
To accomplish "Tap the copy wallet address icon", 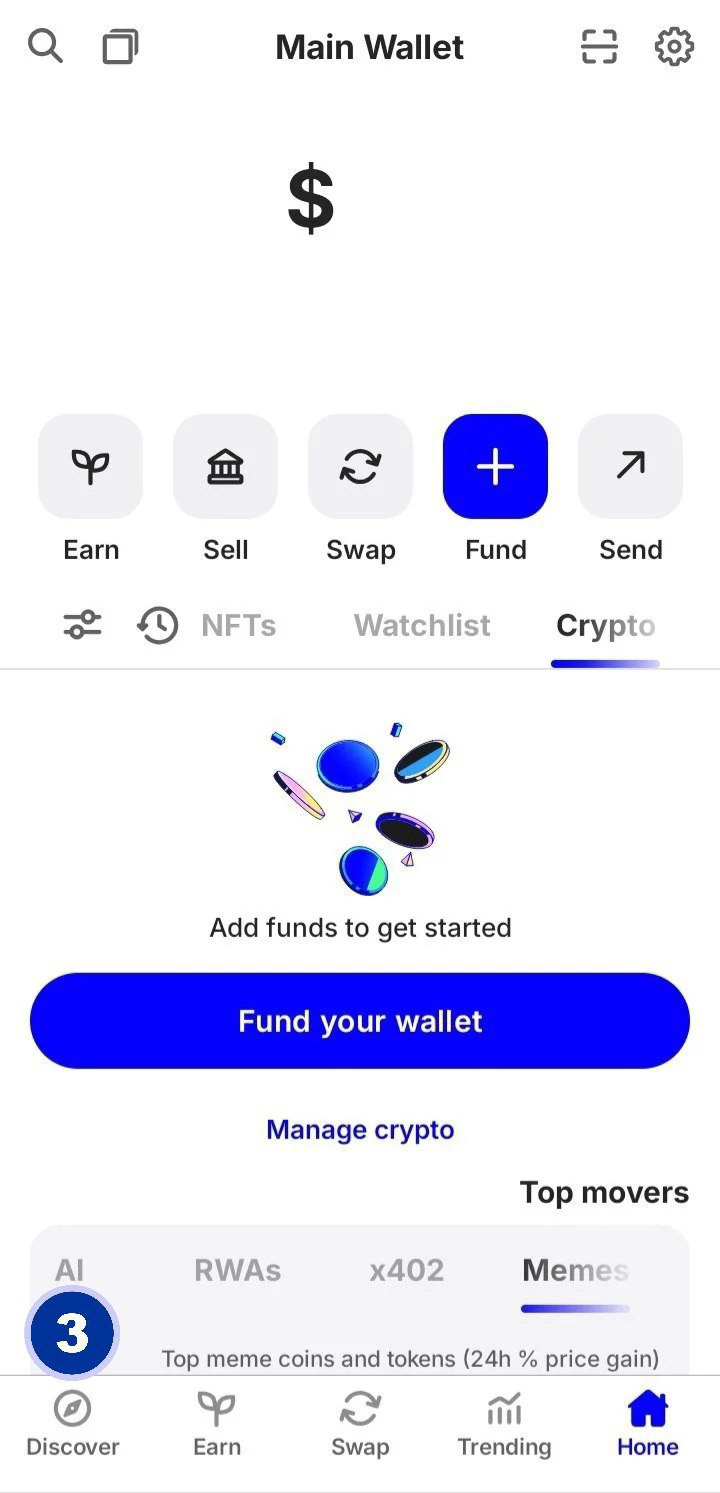I will coord(119,47).
